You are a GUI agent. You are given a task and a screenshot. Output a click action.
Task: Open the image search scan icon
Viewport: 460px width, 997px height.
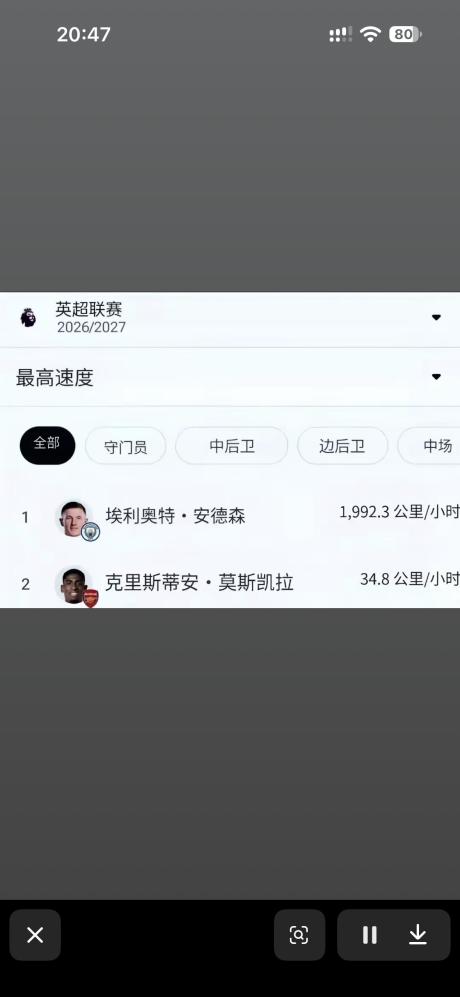299,935
